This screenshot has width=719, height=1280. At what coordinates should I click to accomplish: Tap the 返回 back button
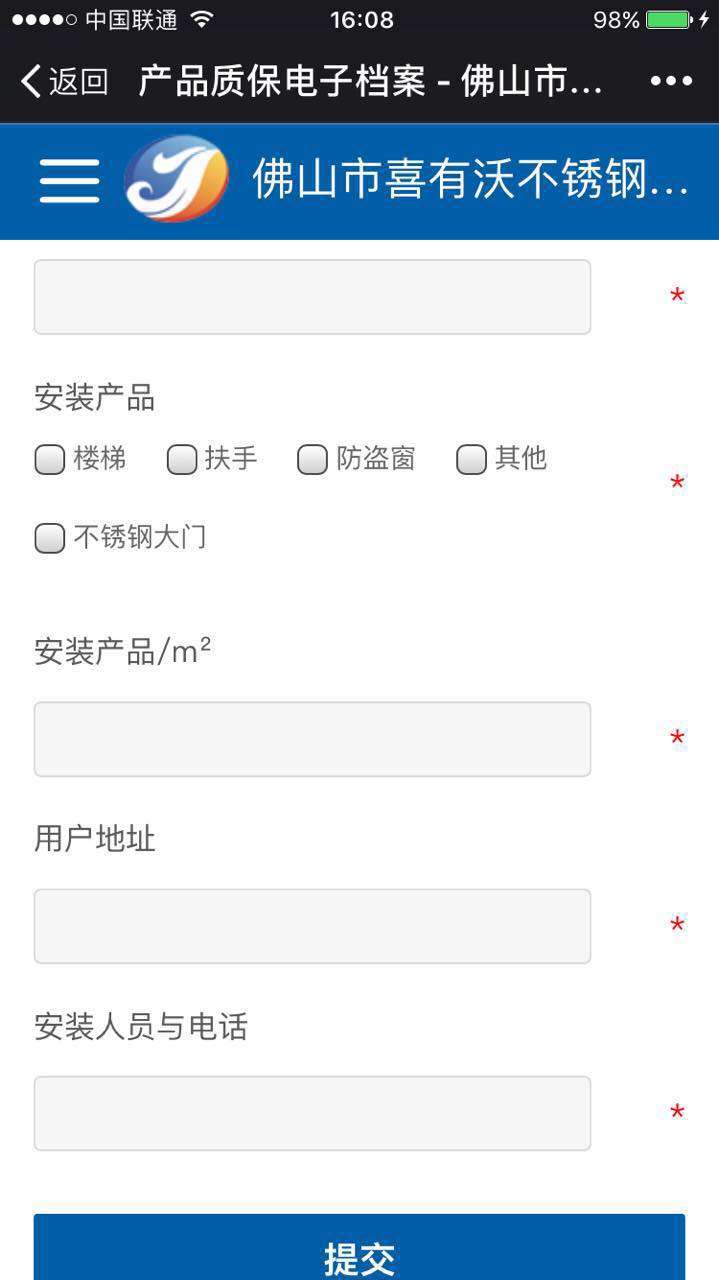pos(64,81)
